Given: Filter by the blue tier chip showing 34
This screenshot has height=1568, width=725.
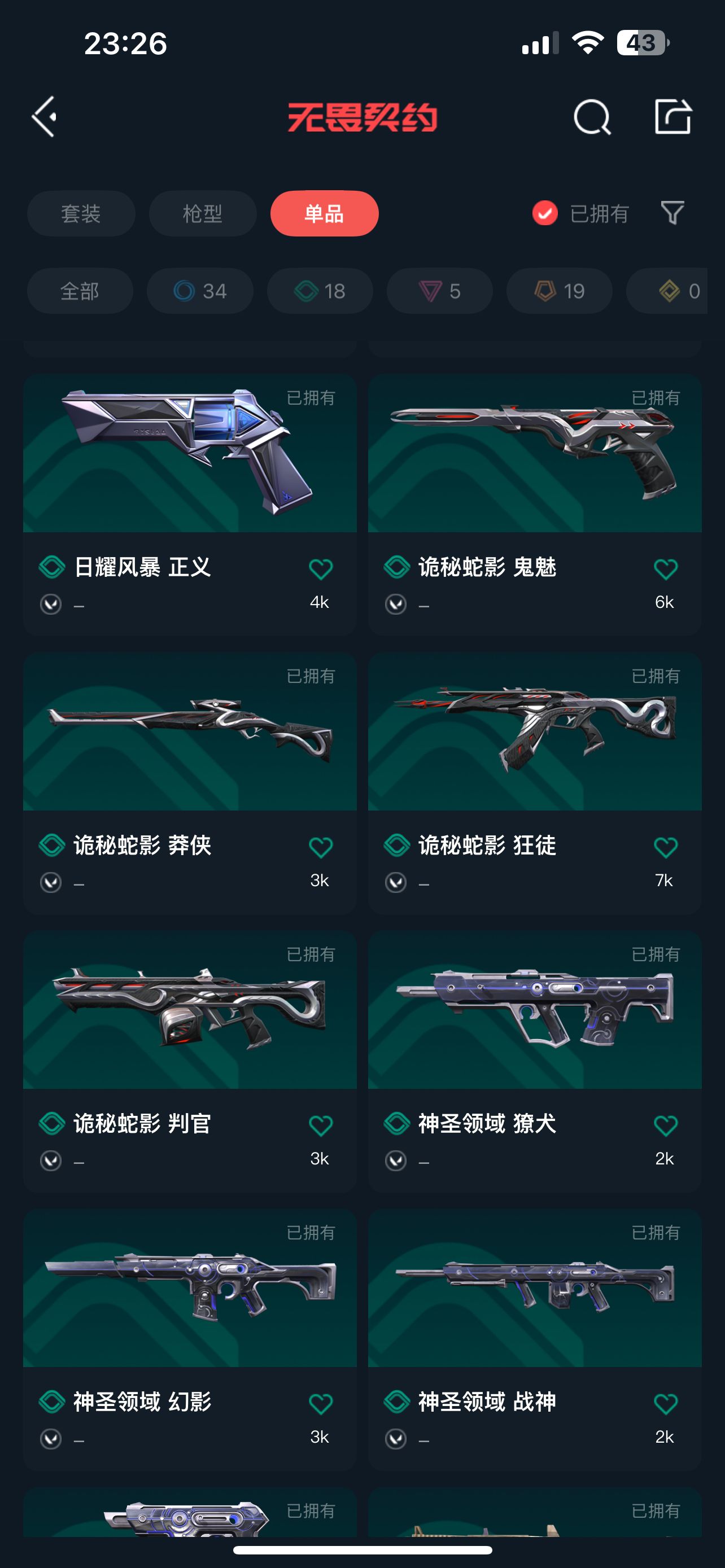Looking at the screenshot, I should [200, 291].
